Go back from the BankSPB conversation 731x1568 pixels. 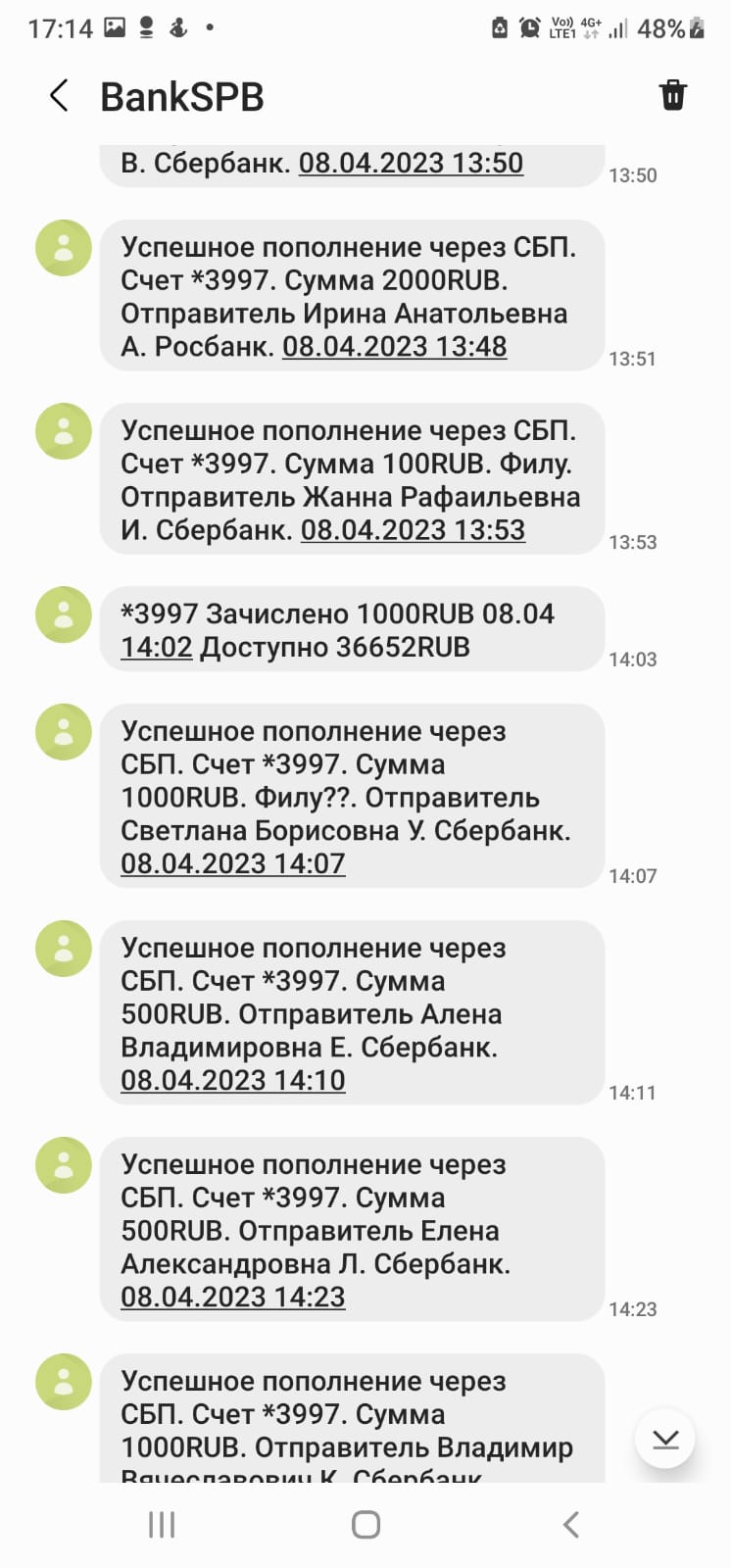tap(59, 96)
